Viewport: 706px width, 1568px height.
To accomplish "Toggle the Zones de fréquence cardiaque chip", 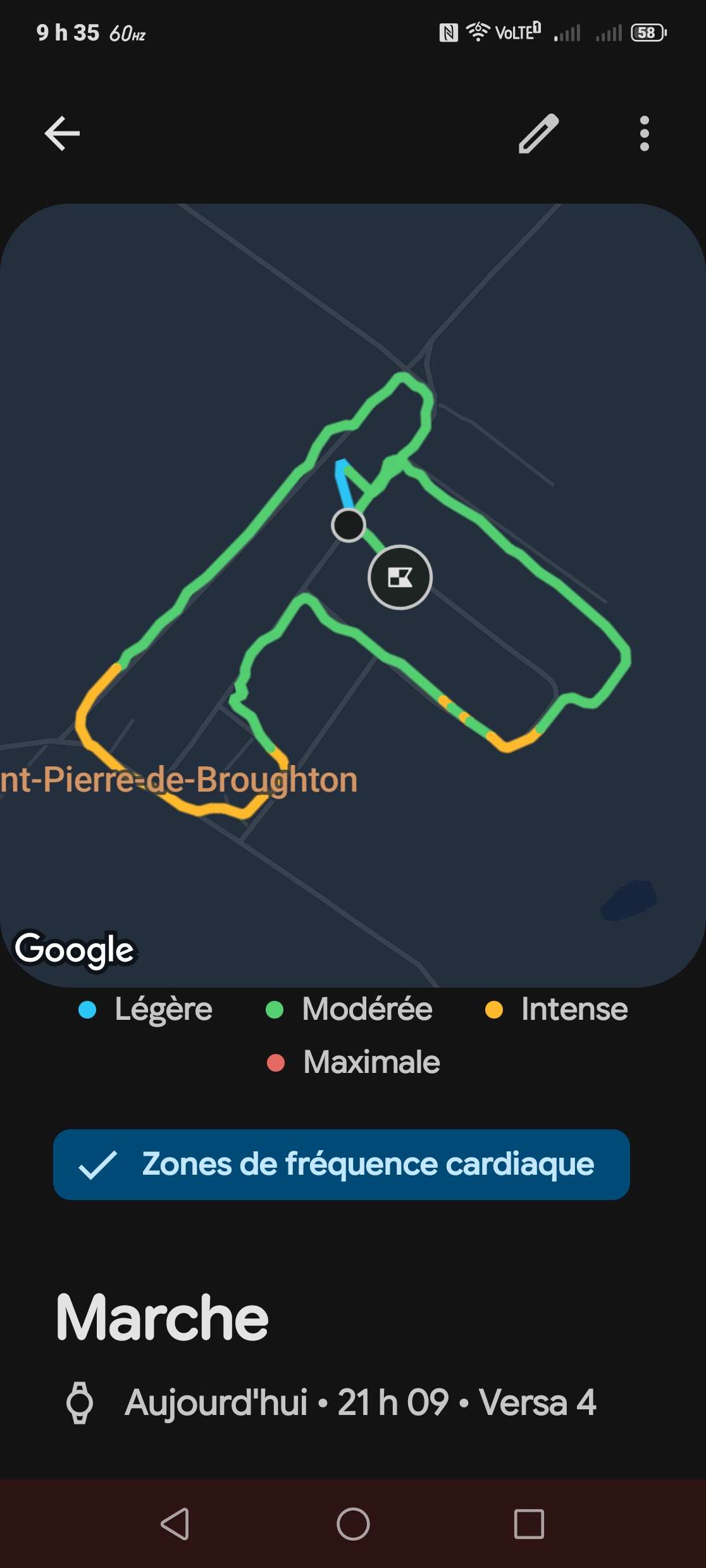I will coord(342,1164).
